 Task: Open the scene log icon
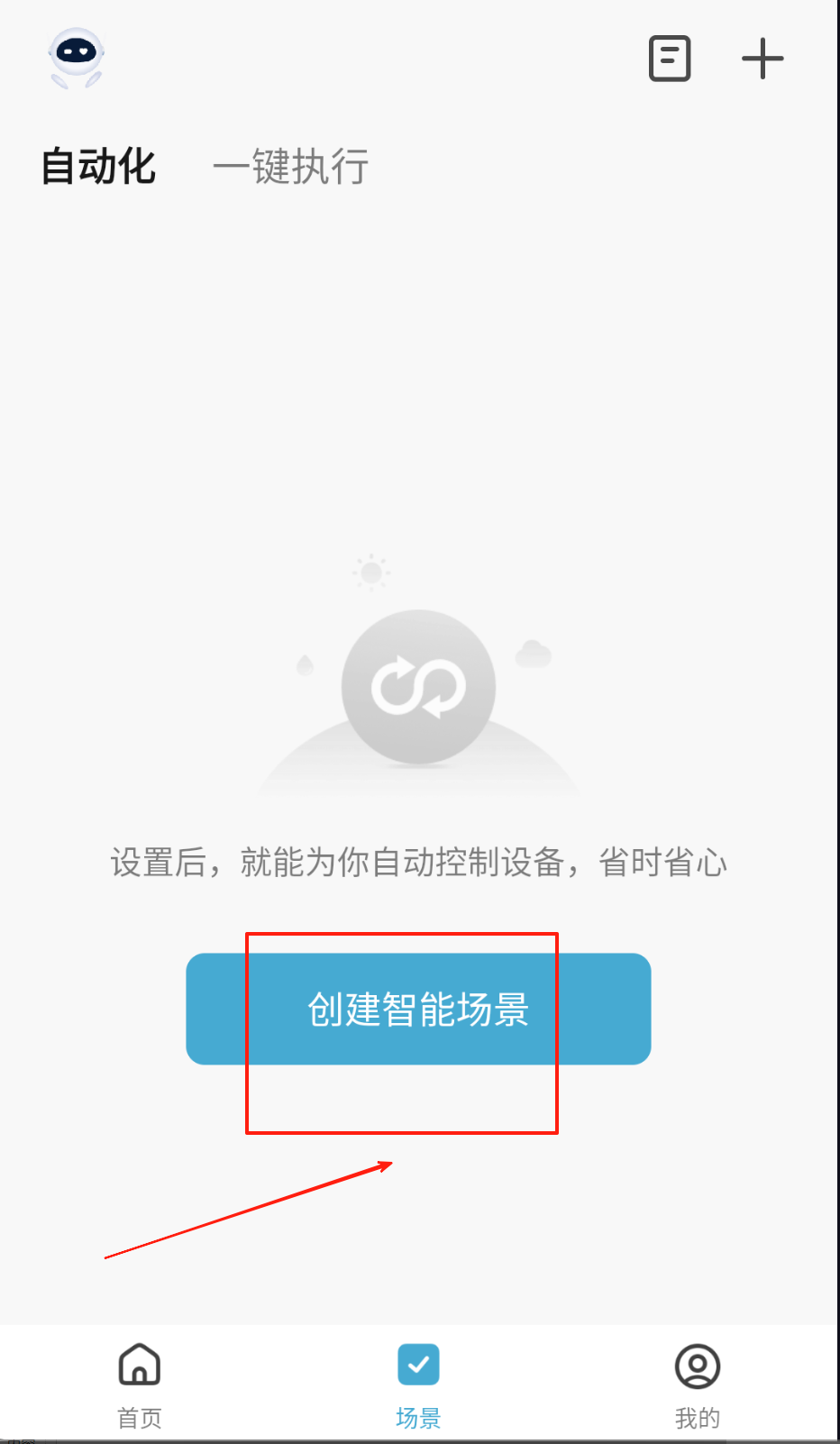670,59
